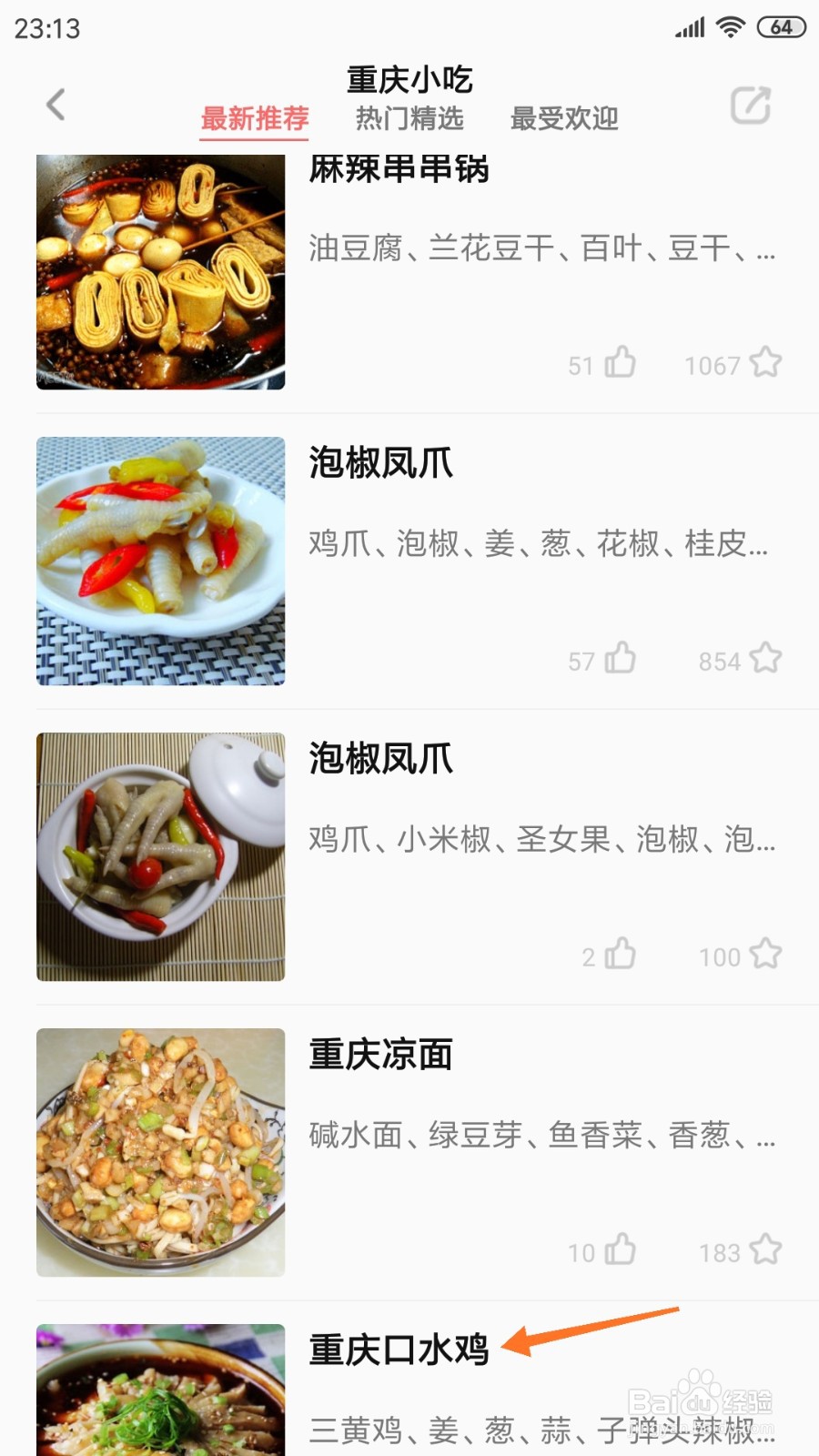Open the 重庆口水鸡 recipe
The height and width of the screenshot is (1456, 819).
(399, 1350)
